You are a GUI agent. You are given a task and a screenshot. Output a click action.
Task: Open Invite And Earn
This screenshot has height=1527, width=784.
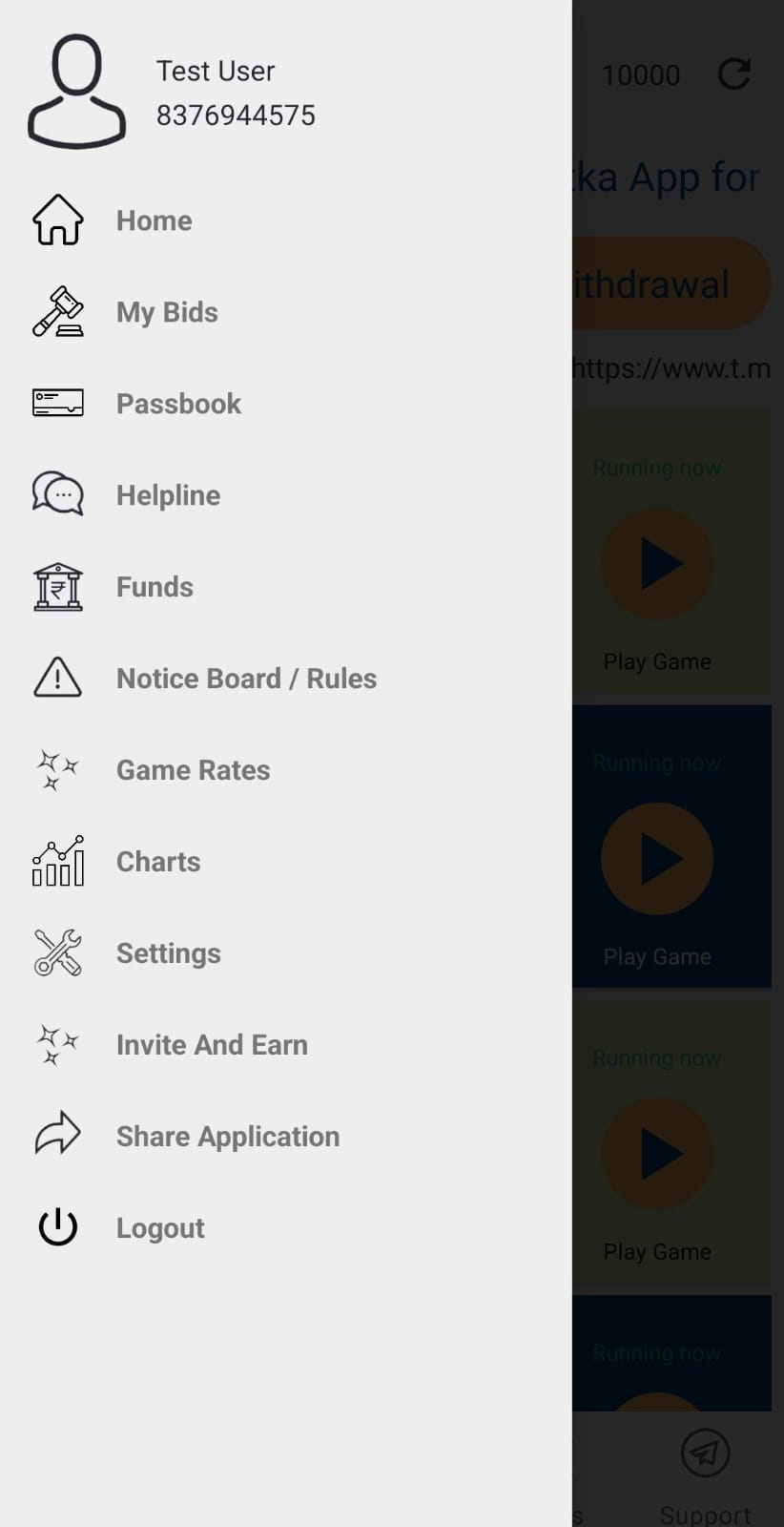tap(212, 1045)
